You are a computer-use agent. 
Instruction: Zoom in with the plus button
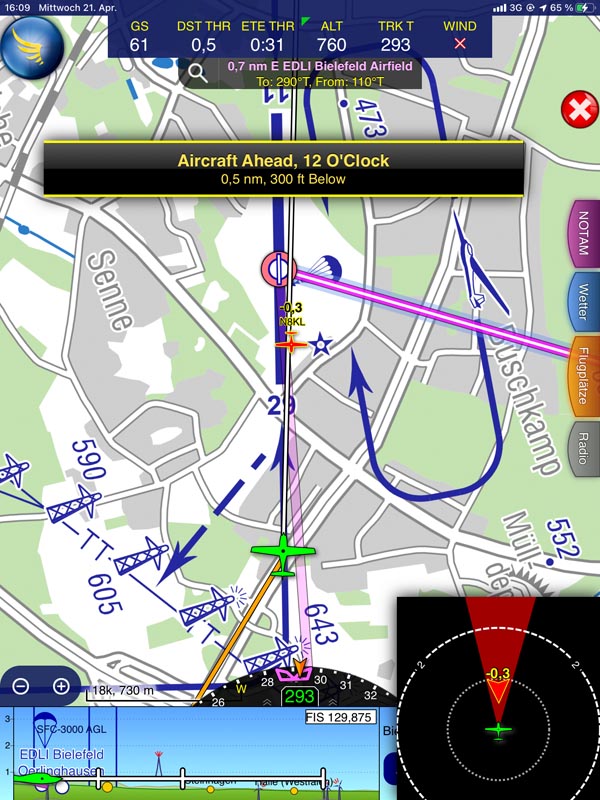pos(61,686)
